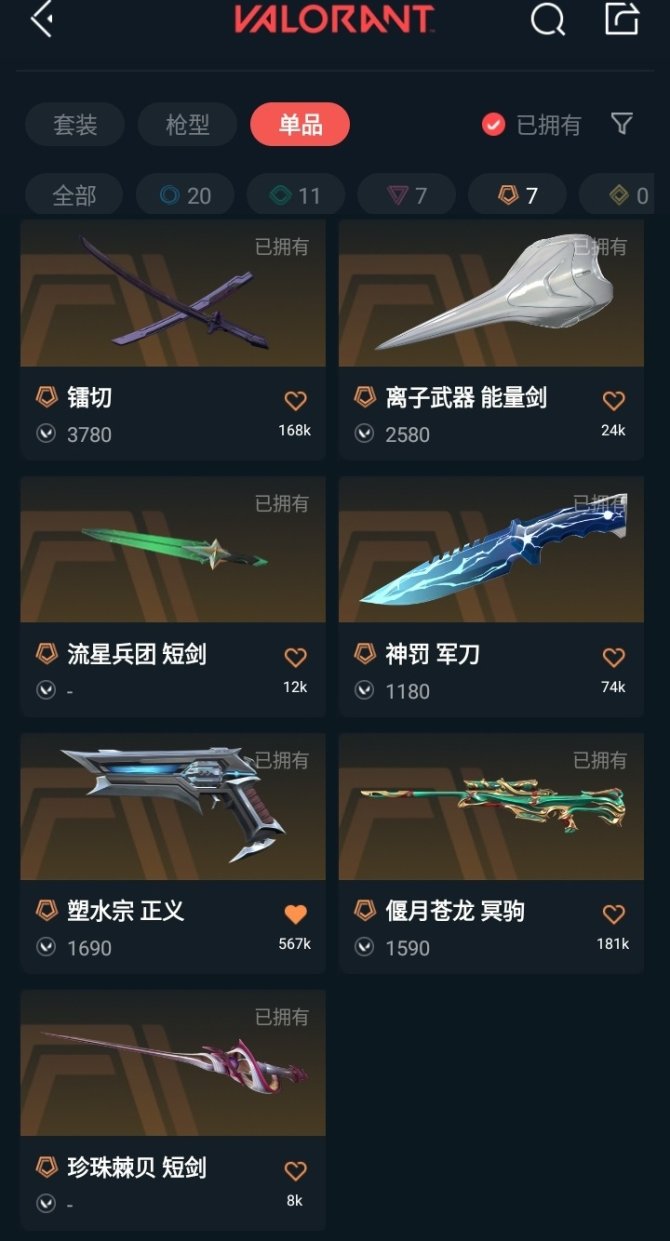
Task: Go back using the top-left arrow
Action: [42, 19]
